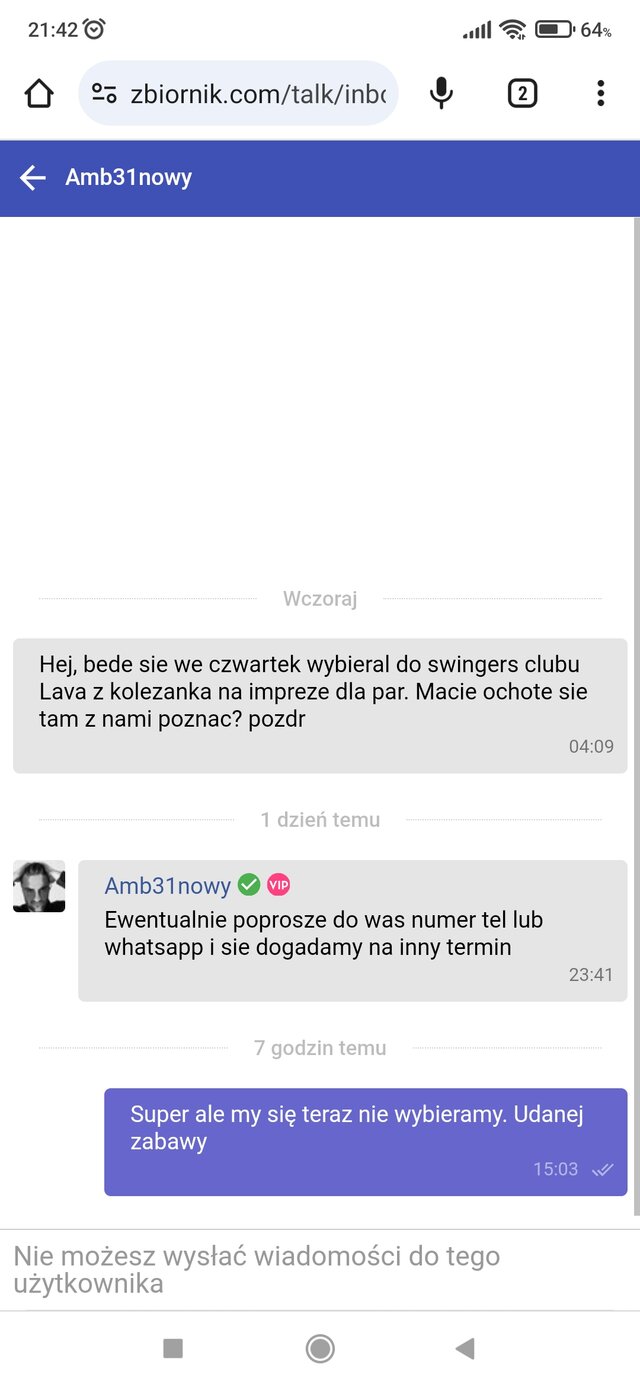Viewport: 640px width, 1387px height.
Task: Open the browser home page
Action: click(39, 94)
